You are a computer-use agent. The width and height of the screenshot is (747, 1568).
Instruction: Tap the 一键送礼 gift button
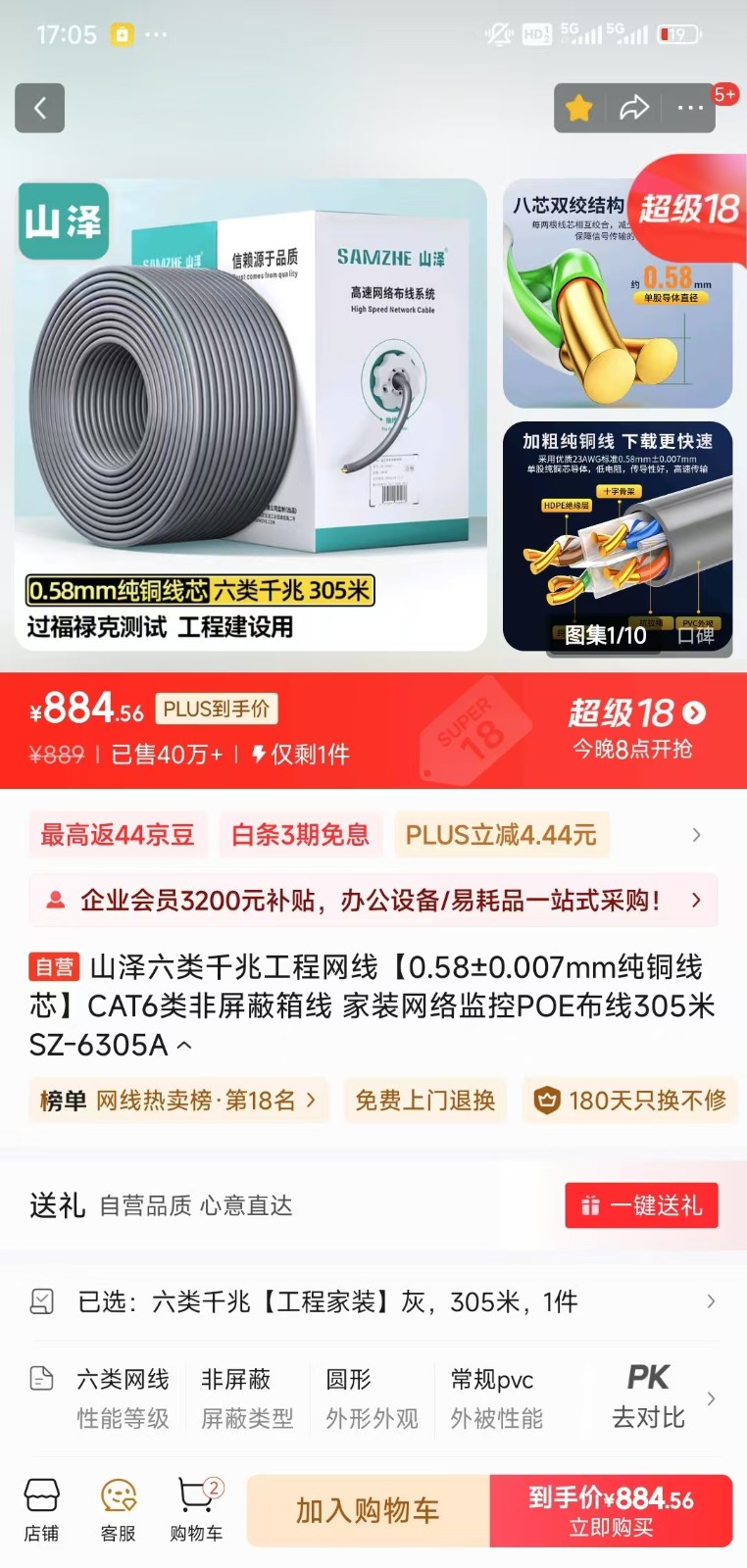click(x=641, y=1205)
